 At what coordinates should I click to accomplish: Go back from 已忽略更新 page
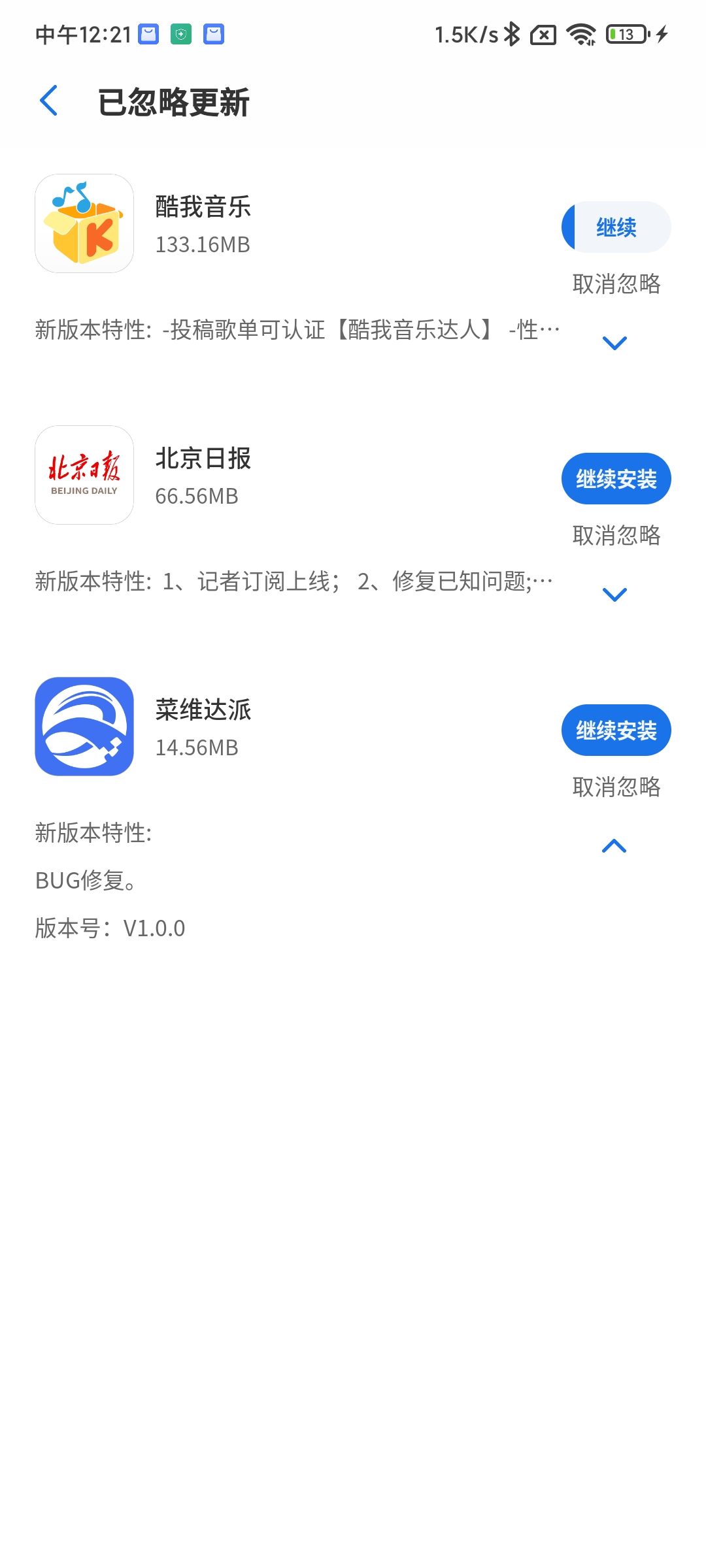pos(49,101)
